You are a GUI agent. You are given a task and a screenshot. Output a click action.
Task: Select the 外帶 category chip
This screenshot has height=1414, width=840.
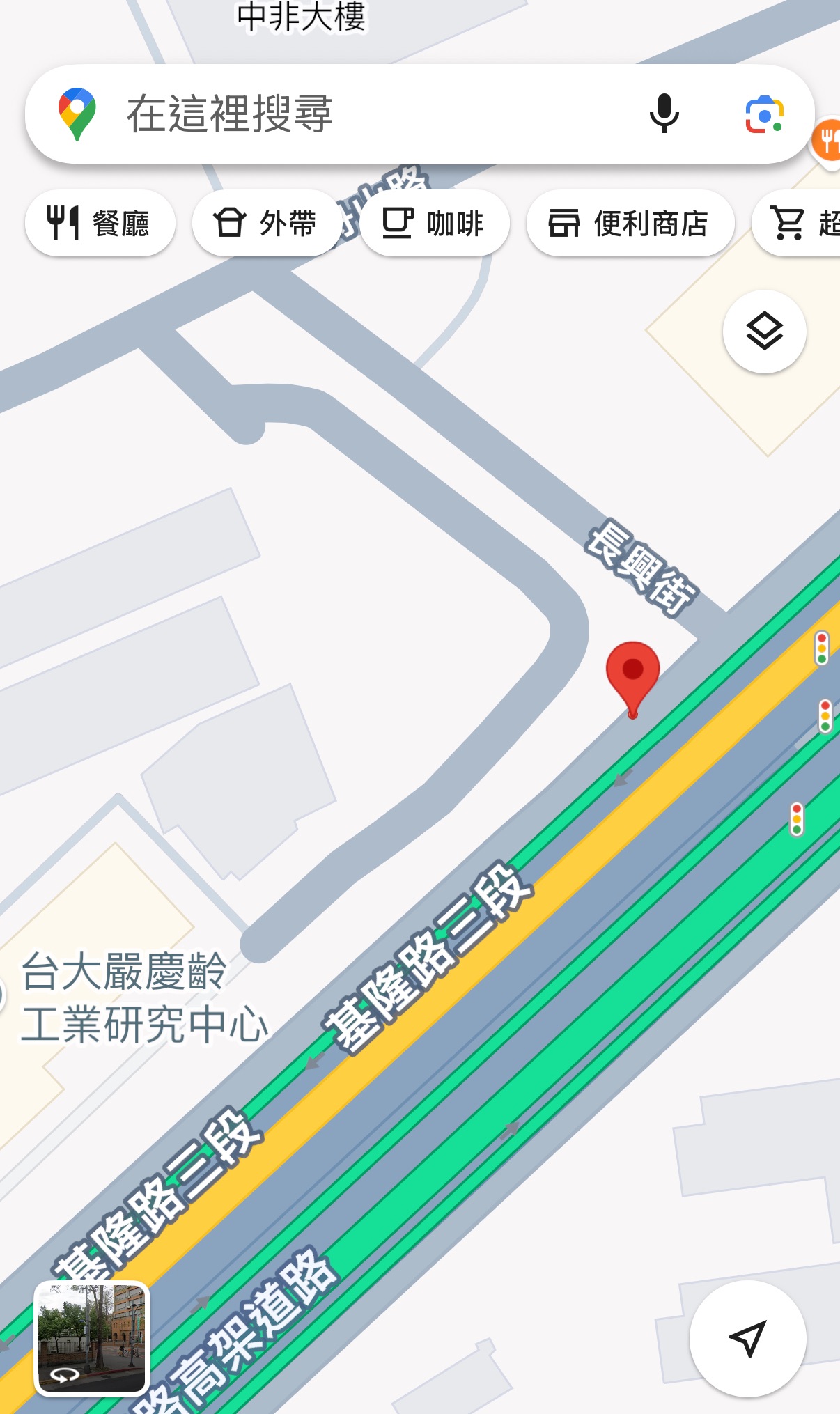pyautogui.click(x=265, y=224)
